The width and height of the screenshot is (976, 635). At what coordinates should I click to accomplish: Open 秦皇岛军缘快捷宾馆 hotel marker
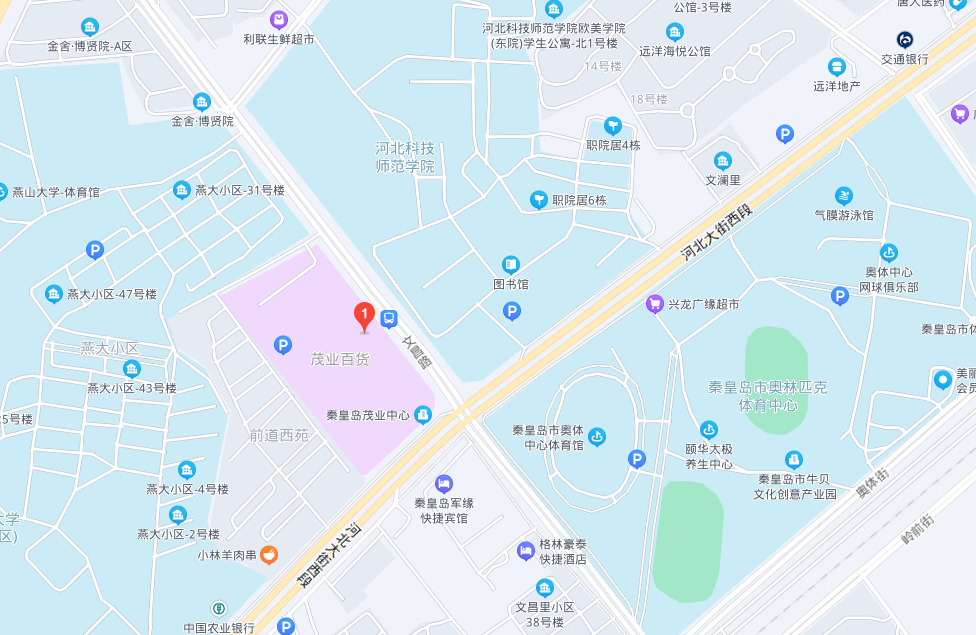[445, 484]
